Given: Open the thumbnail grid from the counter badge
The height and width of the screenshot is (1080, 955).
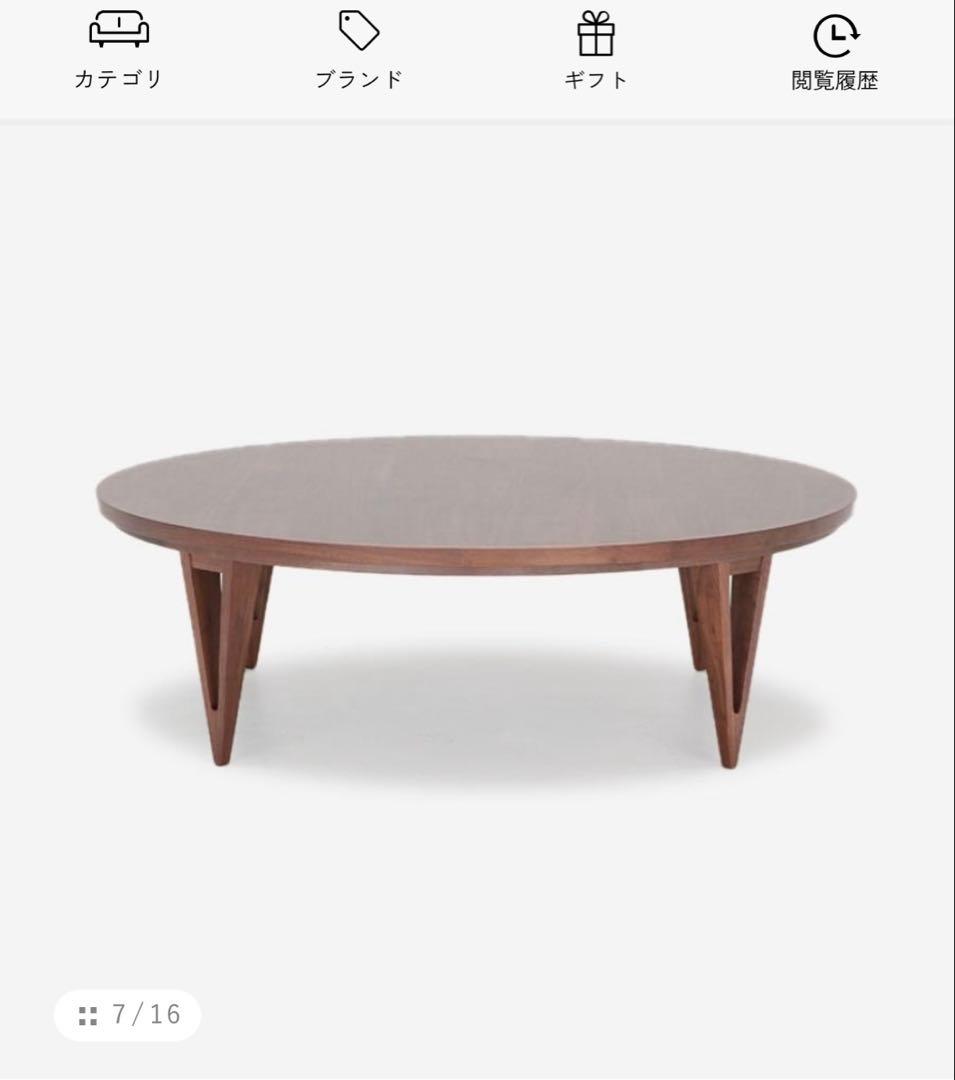Looking at the screenshot, I should [85, 1013].
